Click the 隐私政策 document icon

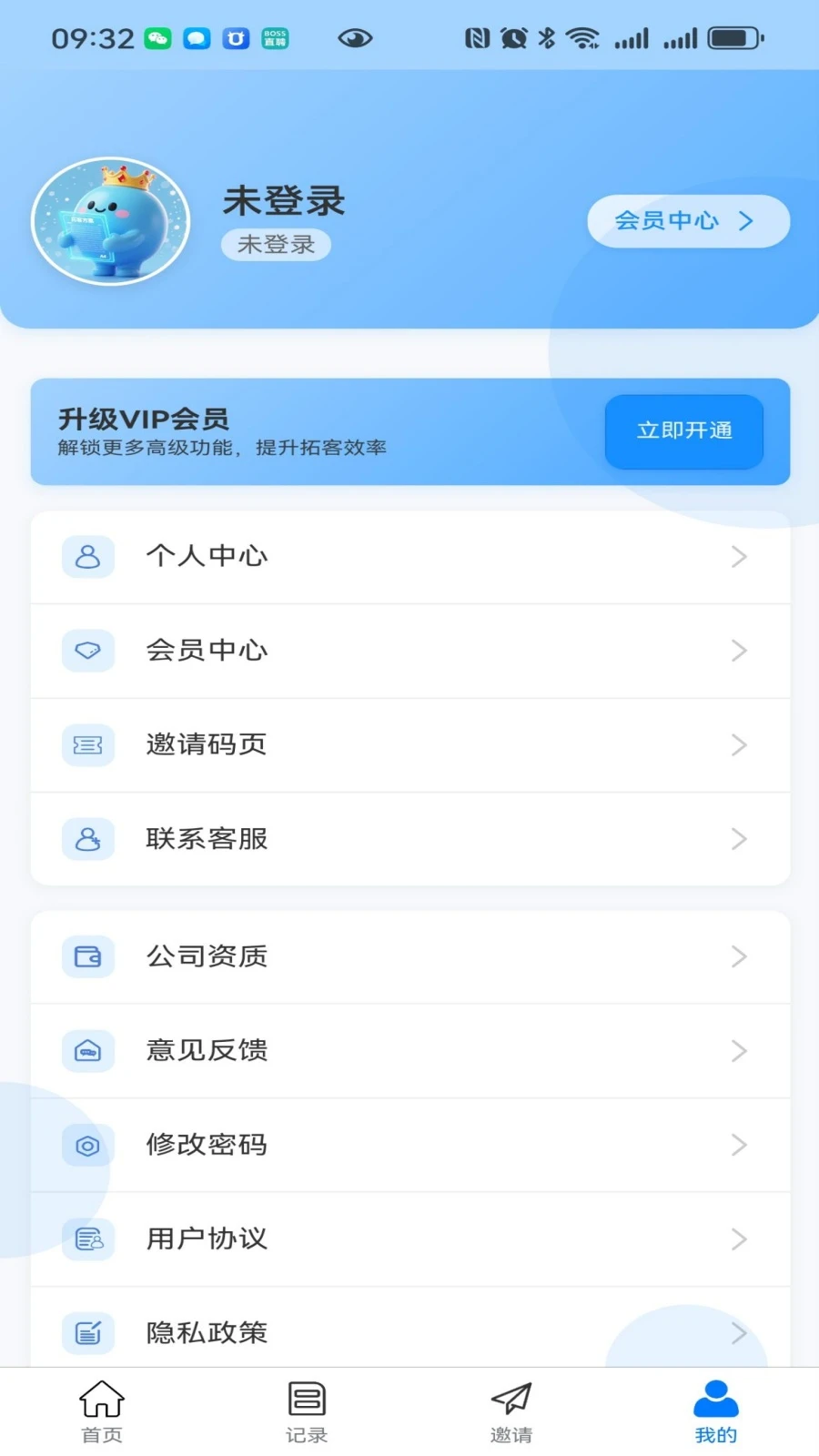pyautogui.click(x=87, y=1333)
